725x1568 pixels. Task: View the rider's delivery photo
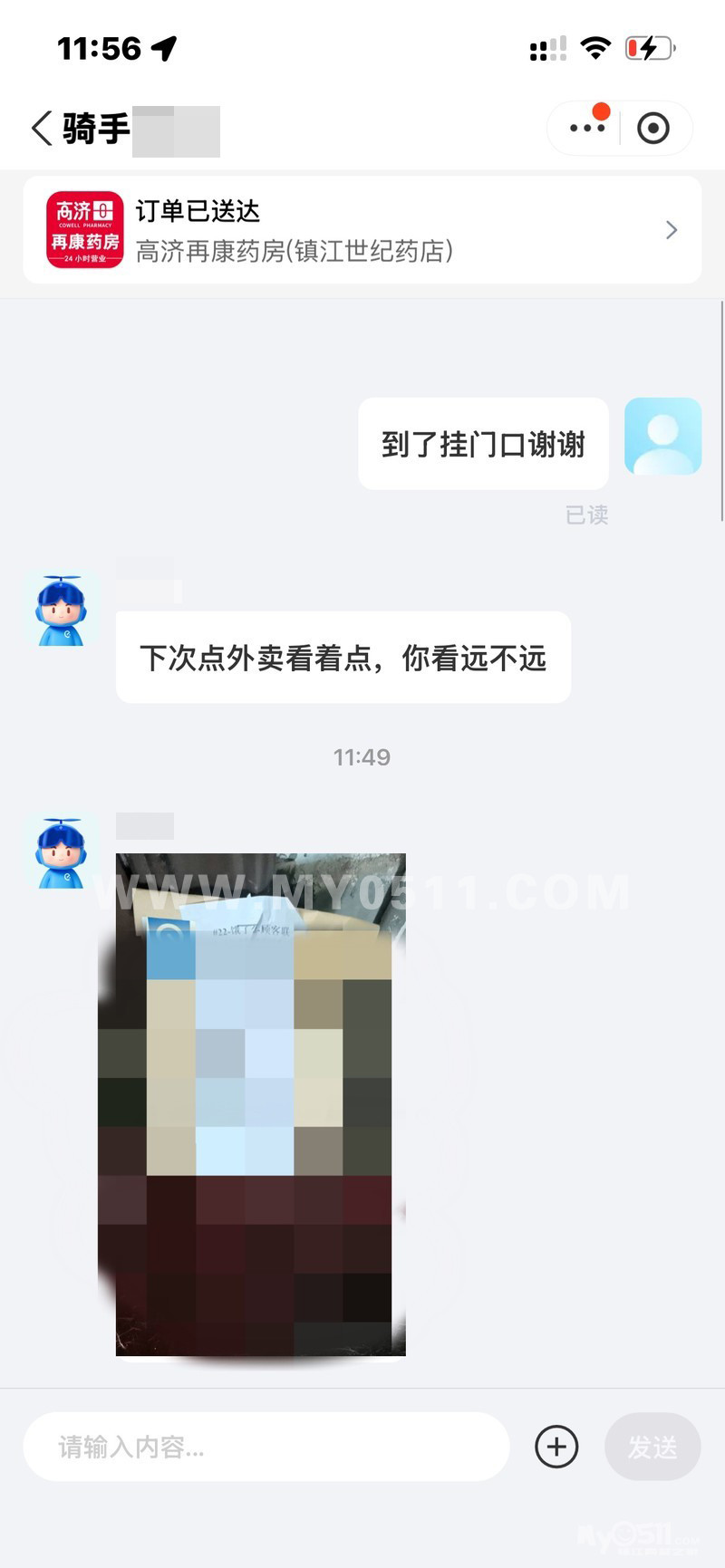(x=261, y=1104)
